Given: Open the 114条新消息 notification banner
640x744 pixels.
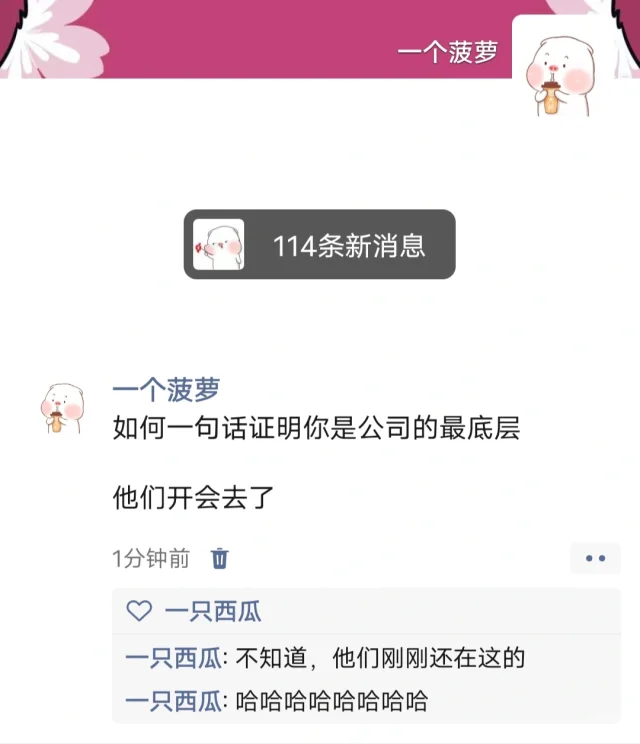Looking at the screenshot, I should (x=319, y=245).
